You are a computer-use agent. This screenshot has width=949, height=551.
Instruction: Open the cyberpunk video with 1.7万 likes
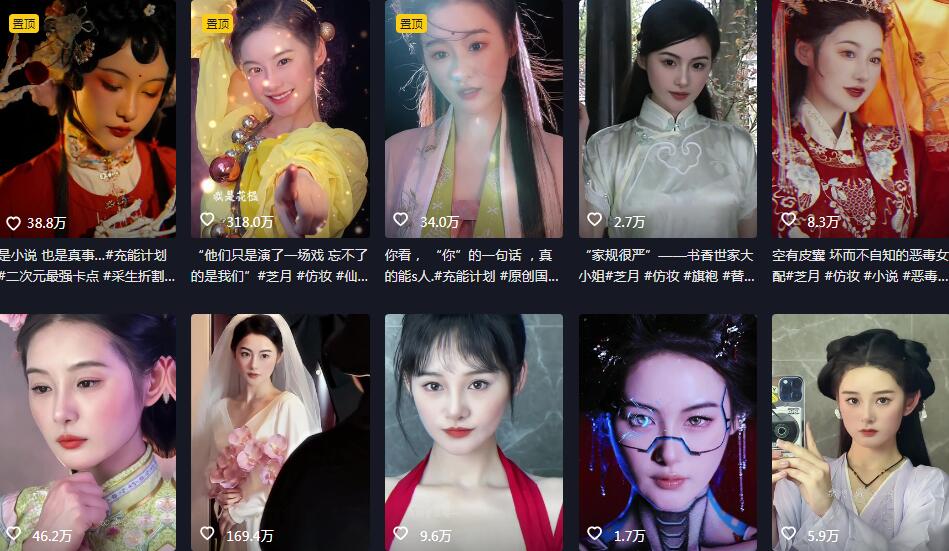tap(667, 432)
